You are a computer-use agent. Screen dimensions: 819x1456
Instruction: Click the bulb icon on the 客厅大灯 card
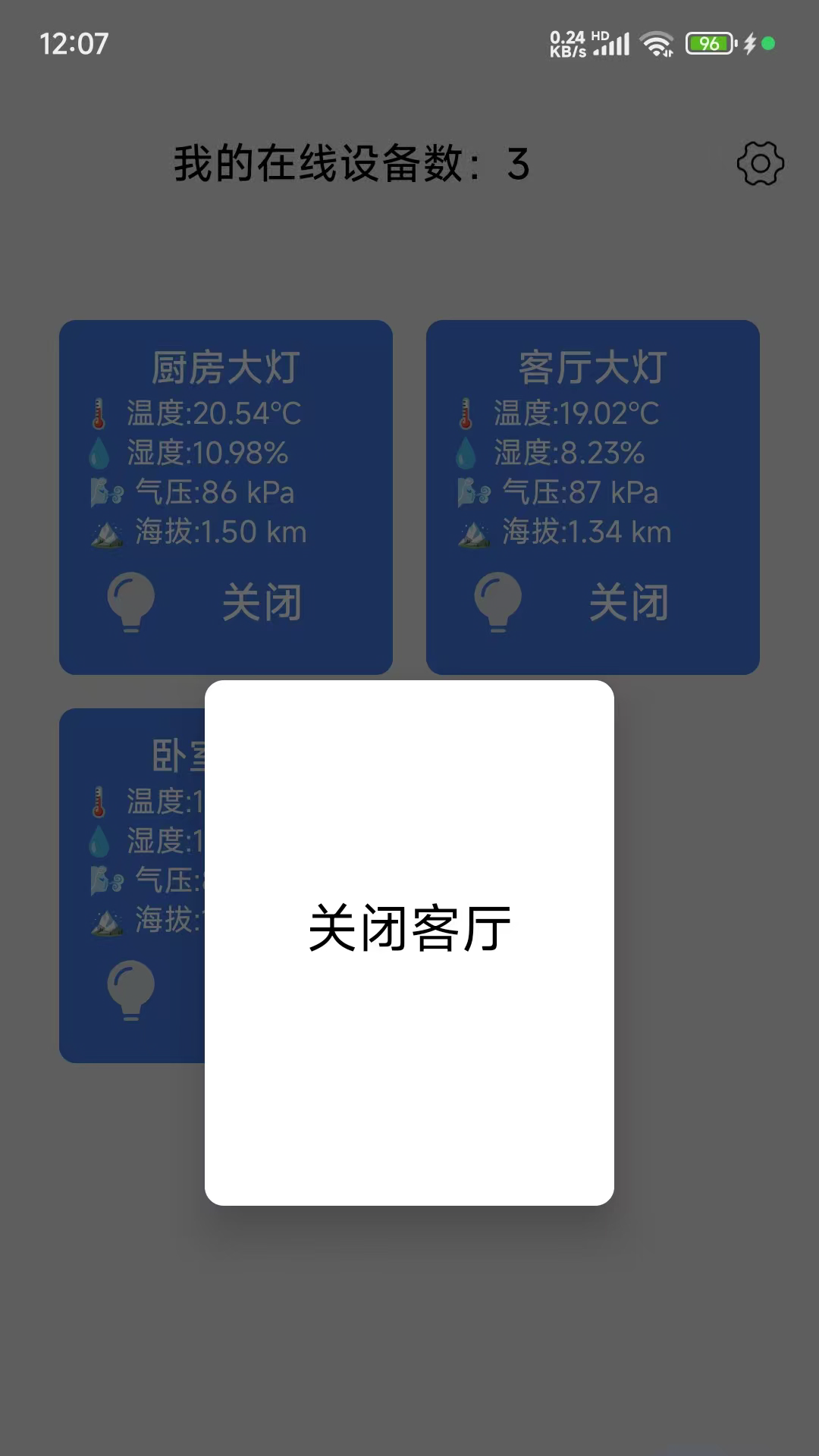point(500,601)
